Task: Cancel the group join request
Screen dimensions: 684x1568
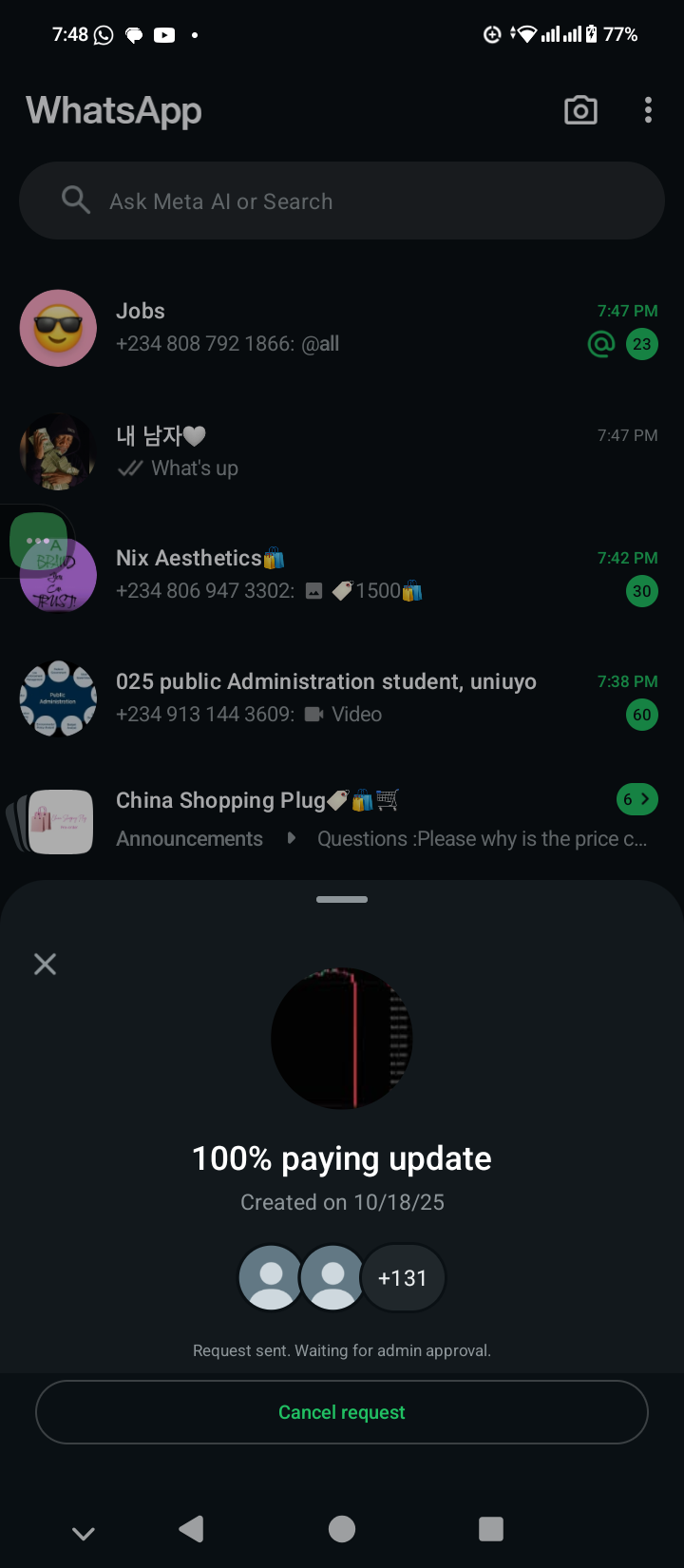Action: 342,1412
